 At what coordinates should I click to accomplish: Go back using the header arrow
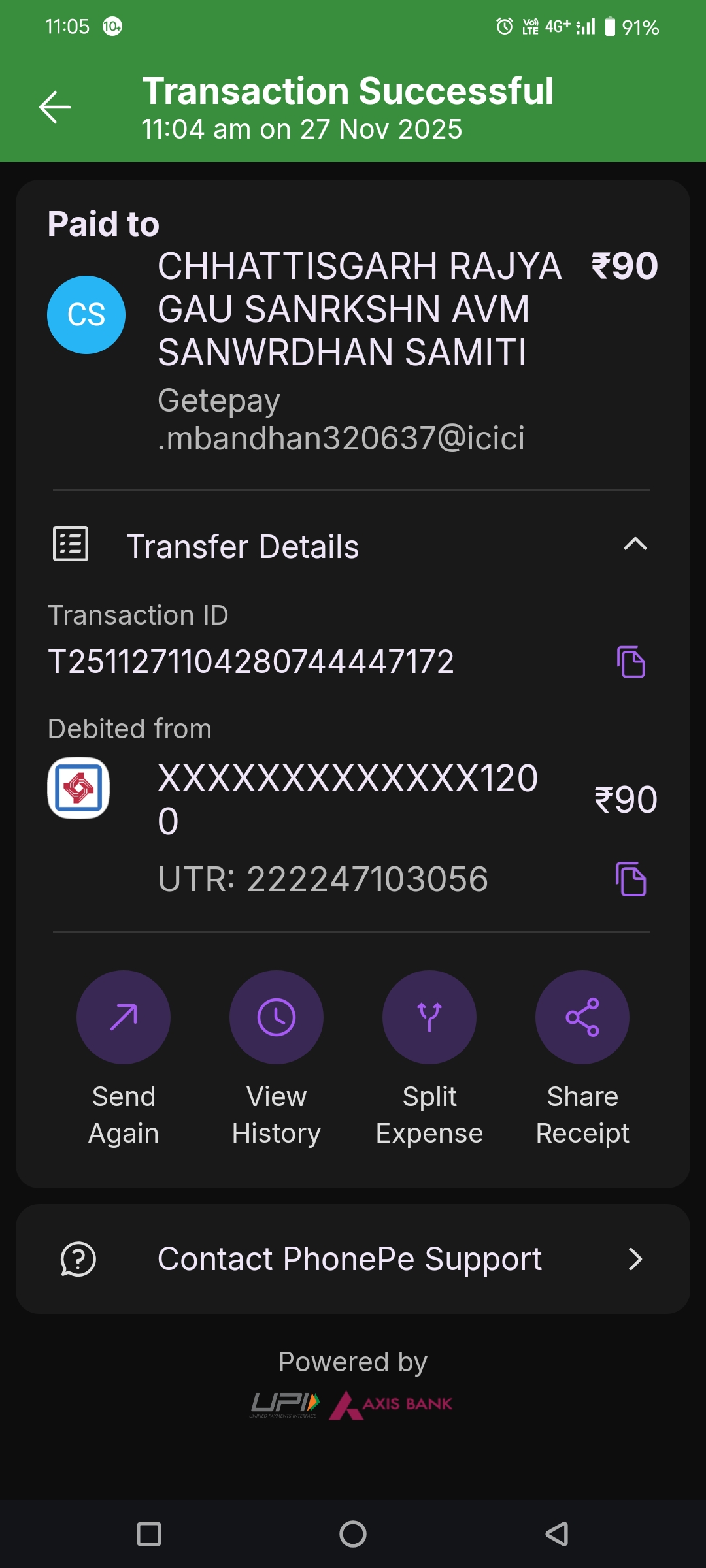point(55,107)
